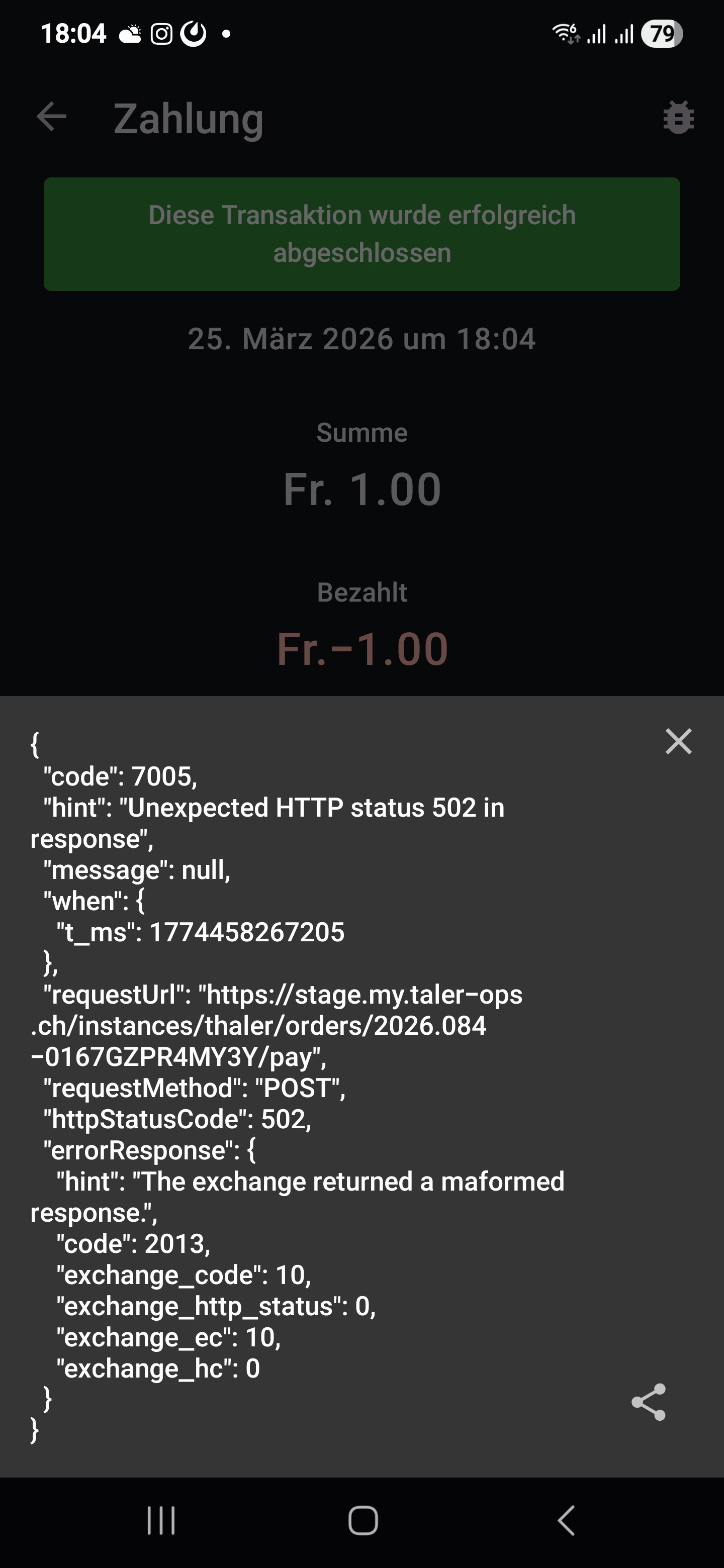Open the debug bug icon
Image resolution: width=724 pixels, height=1568 pixels.
coord(678,117)
